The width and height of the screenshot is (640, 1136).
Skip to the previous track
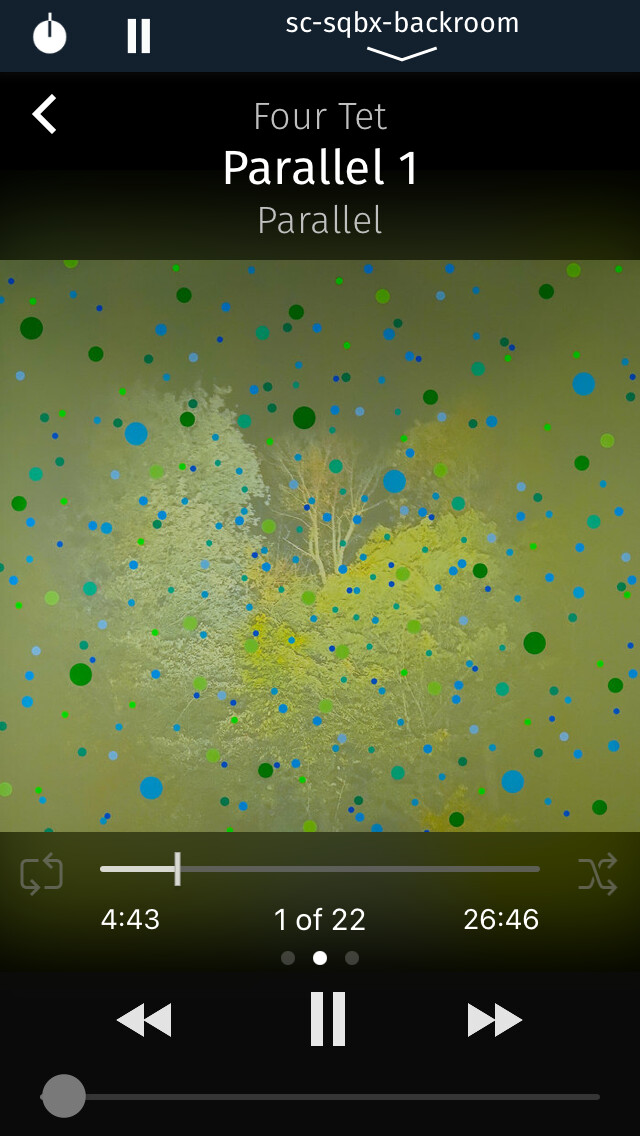pos(144,1020)
